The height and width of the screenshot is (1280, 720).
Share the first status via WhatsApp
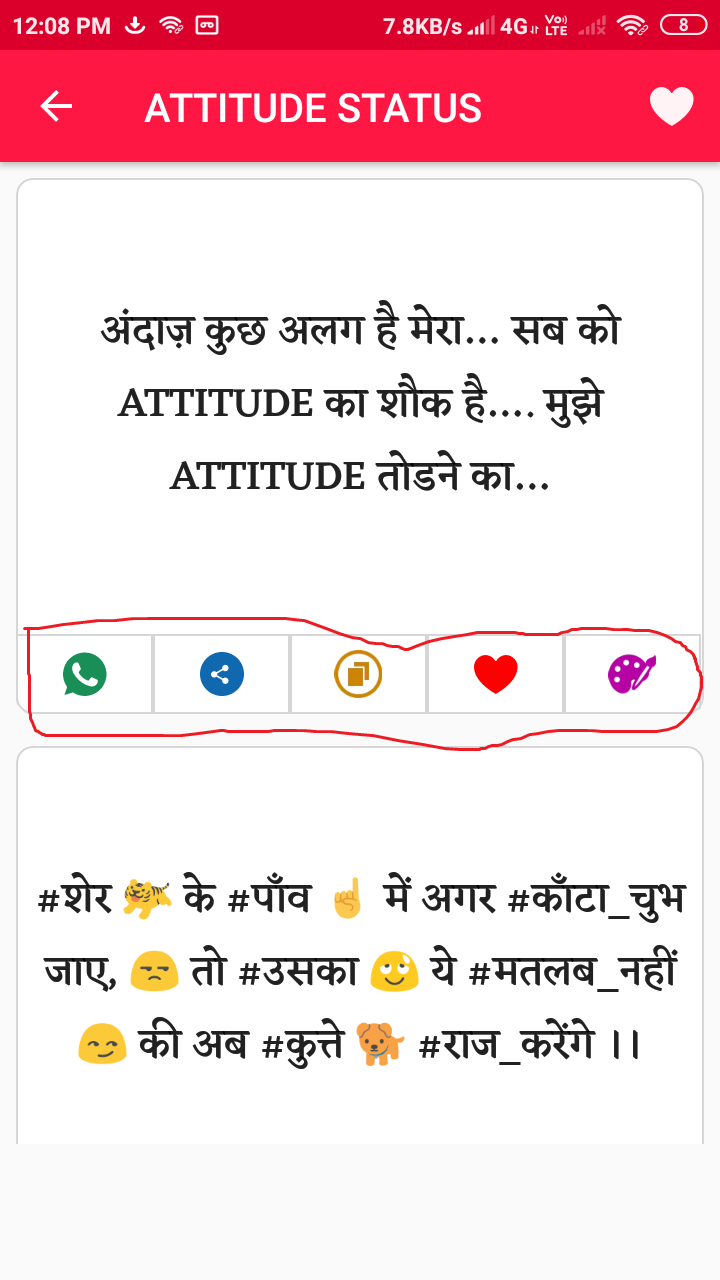pos(85,674)
